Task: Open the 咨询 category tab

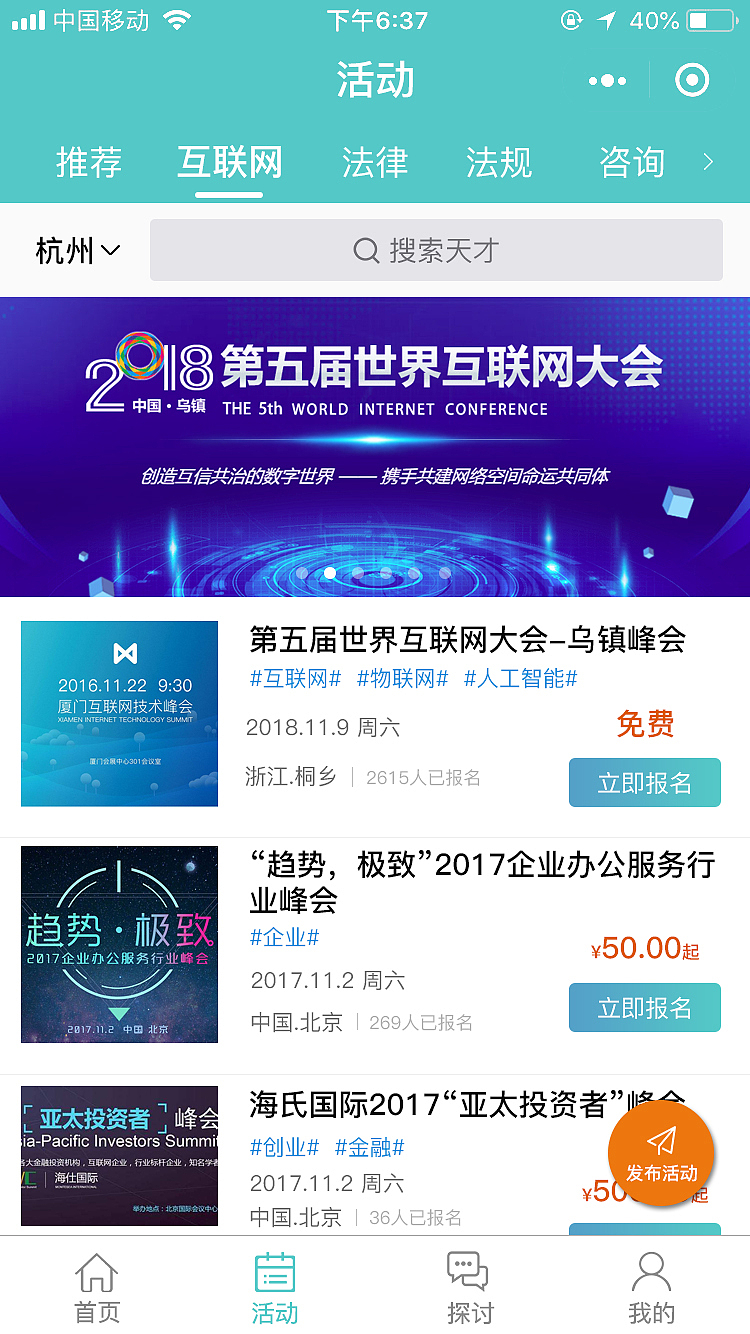Action: point(631,163)
